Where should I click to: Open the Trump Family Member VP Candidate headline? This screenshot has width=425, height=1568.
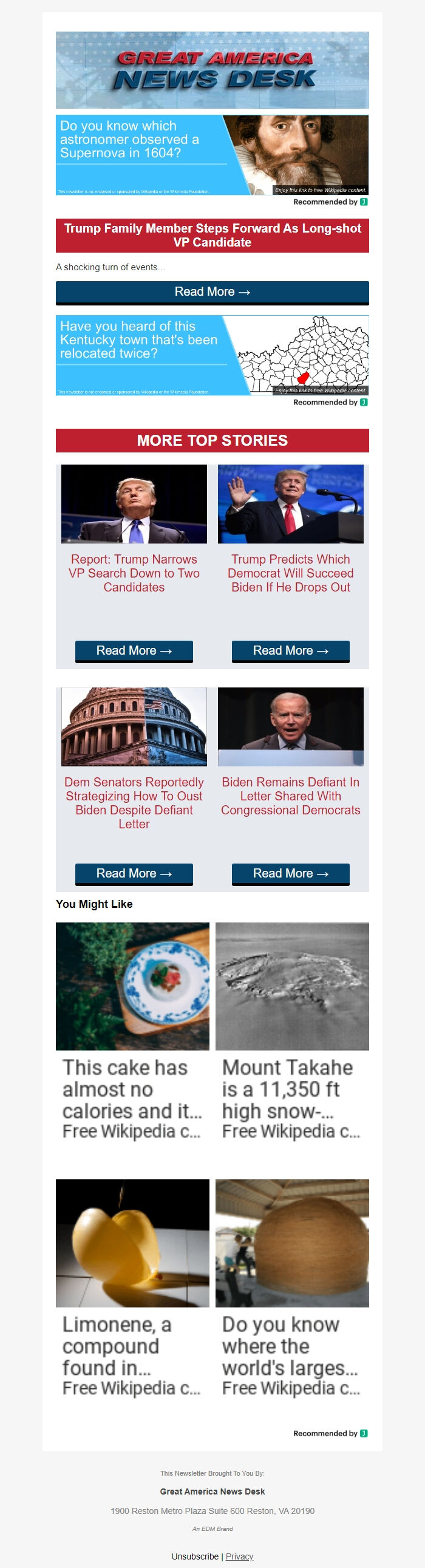pyautogui.click(x=212, y=235)
